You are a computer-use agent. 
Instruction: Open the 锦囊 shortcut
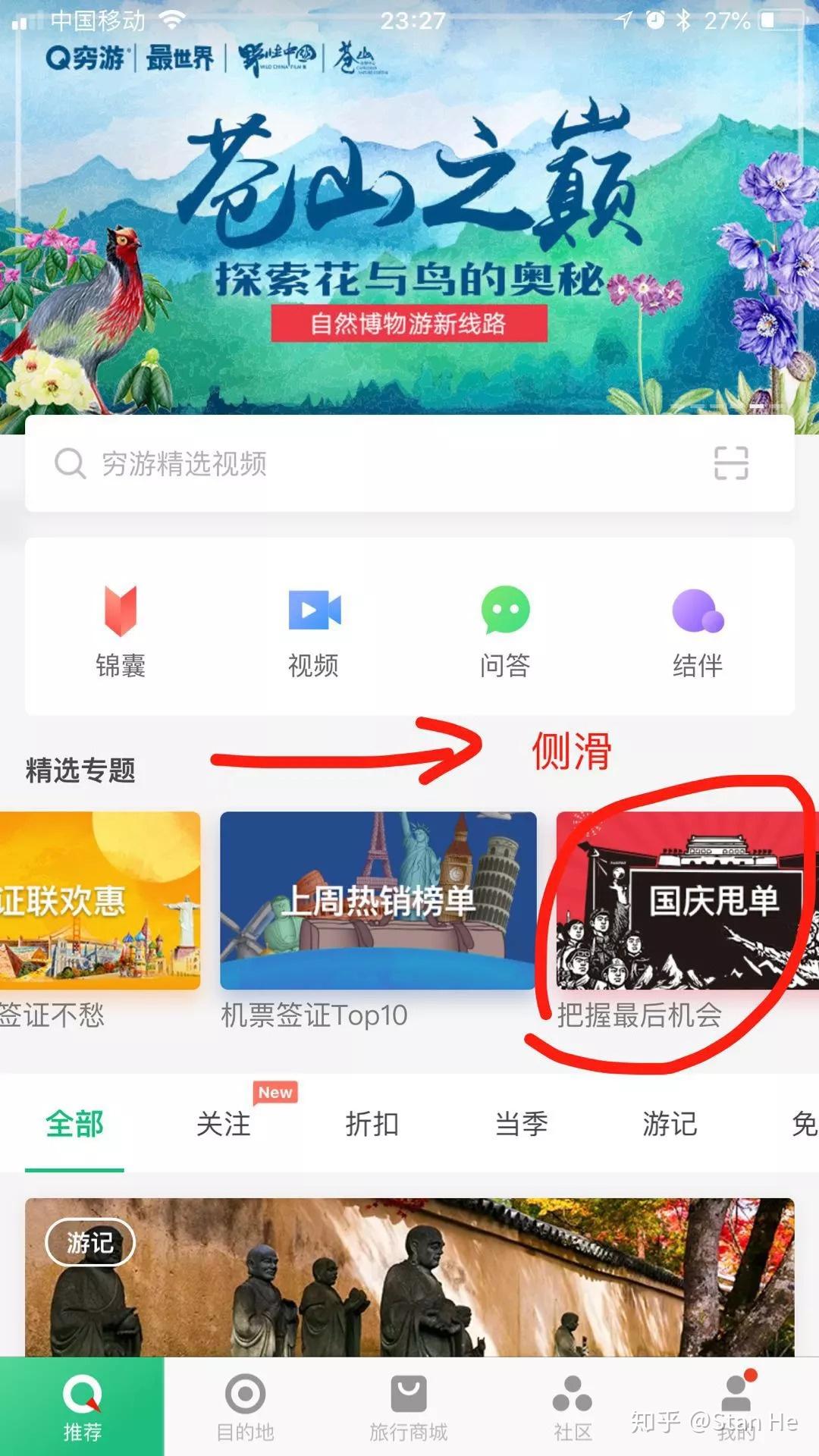[121, 629]
